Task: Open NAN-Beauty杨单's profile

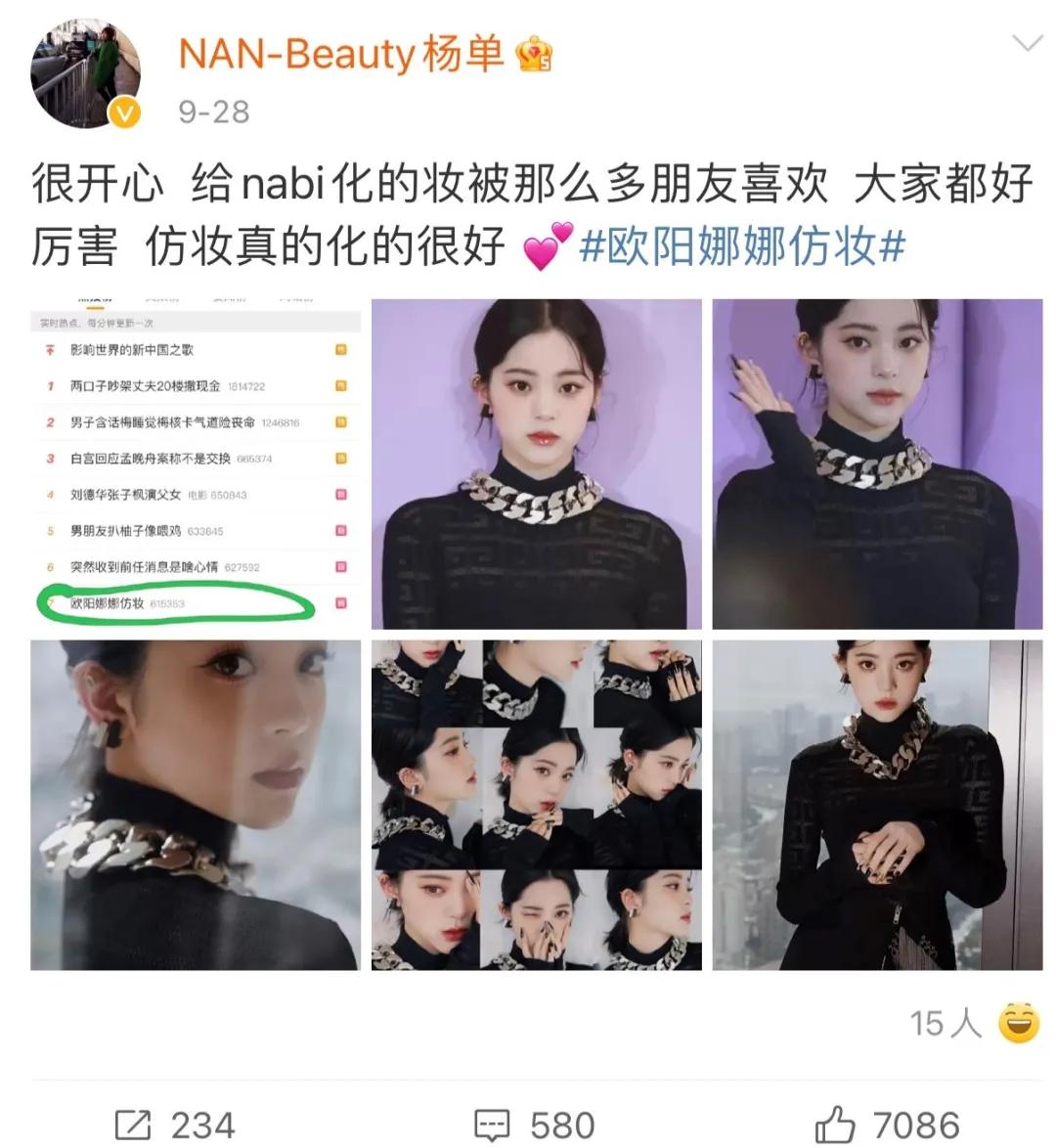Action: tap(342, 56)
